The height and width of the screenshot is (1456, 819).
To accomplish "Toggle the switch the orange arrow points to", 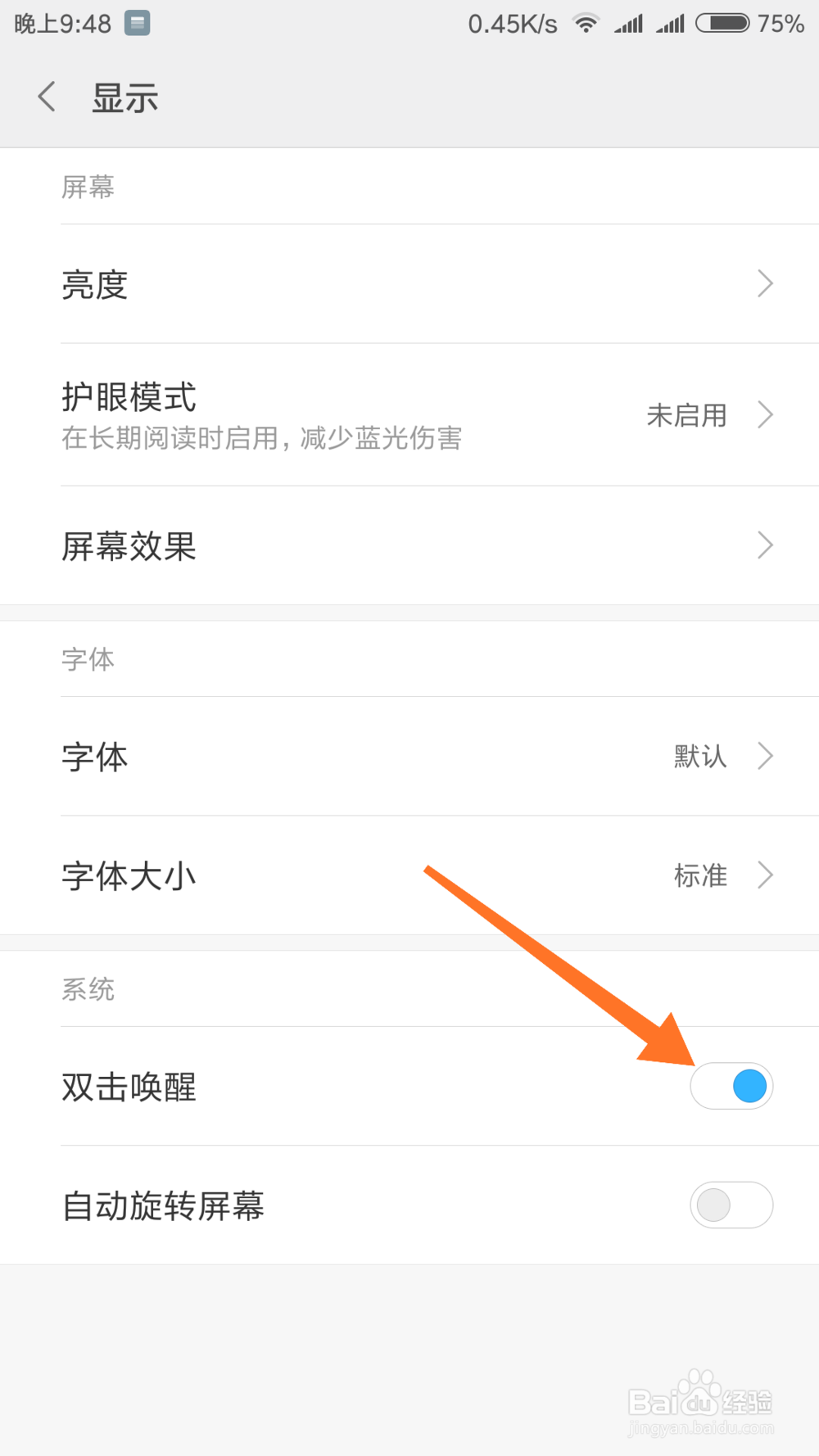I will 731,1086.
